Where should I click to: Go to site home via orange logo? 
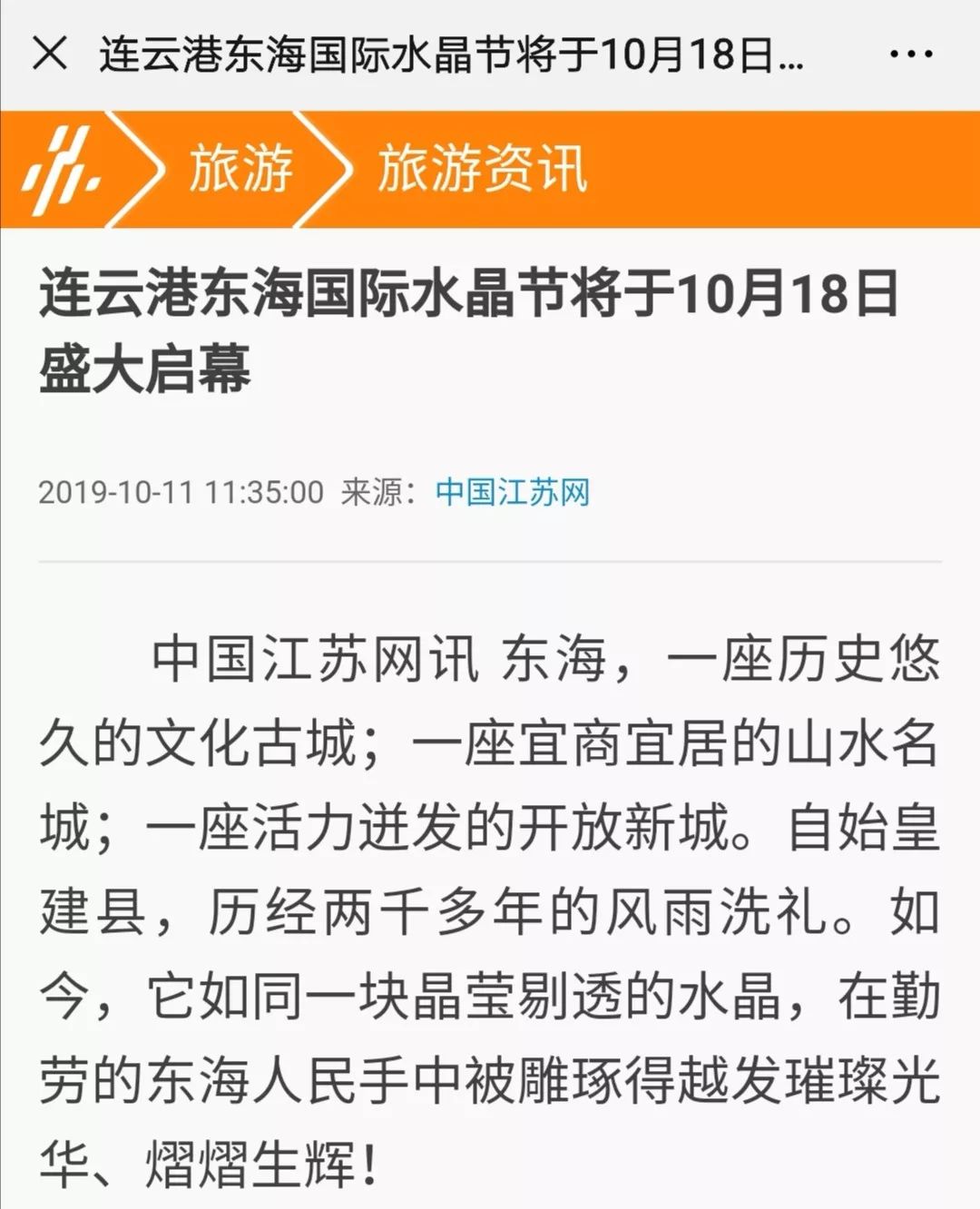[62, 170]
